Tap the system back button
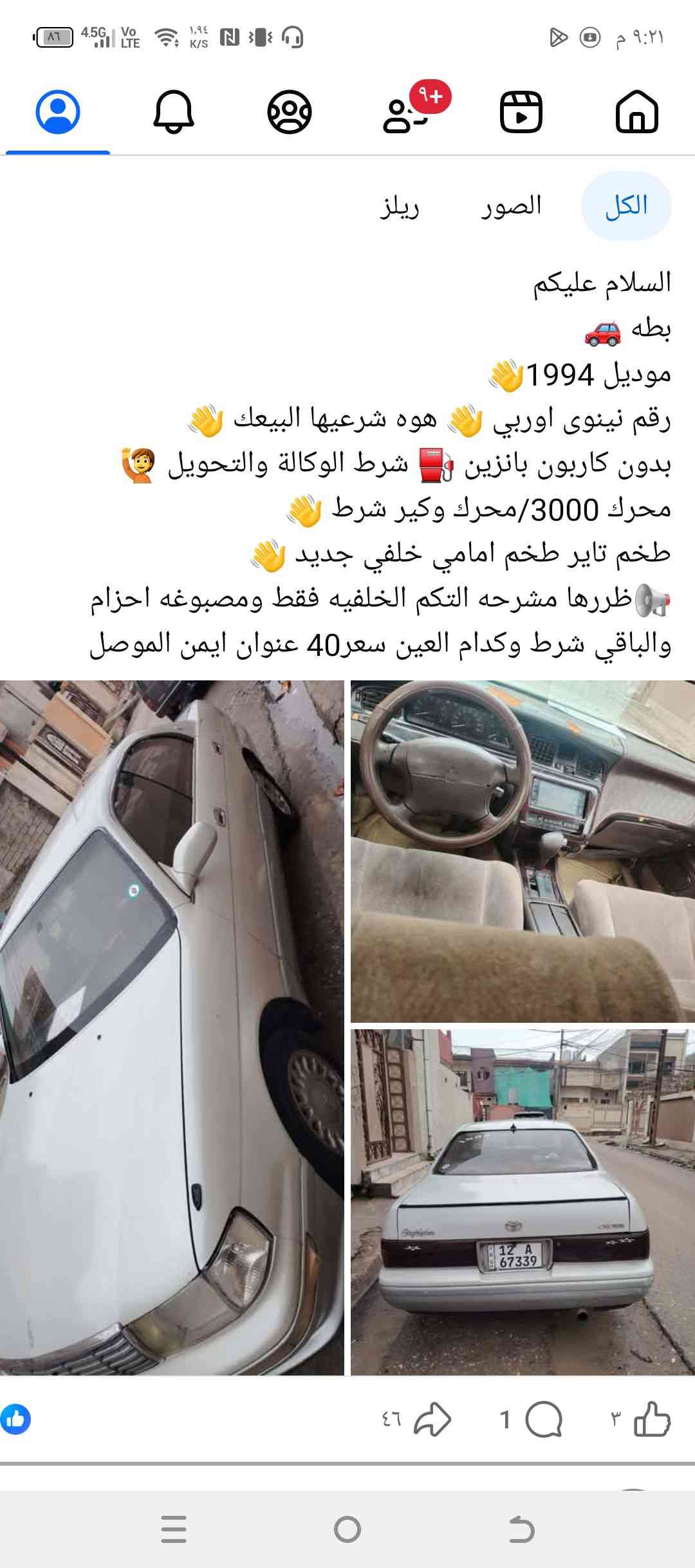The height and width of the screenshot is (1568, 695). click(521, 1529)
